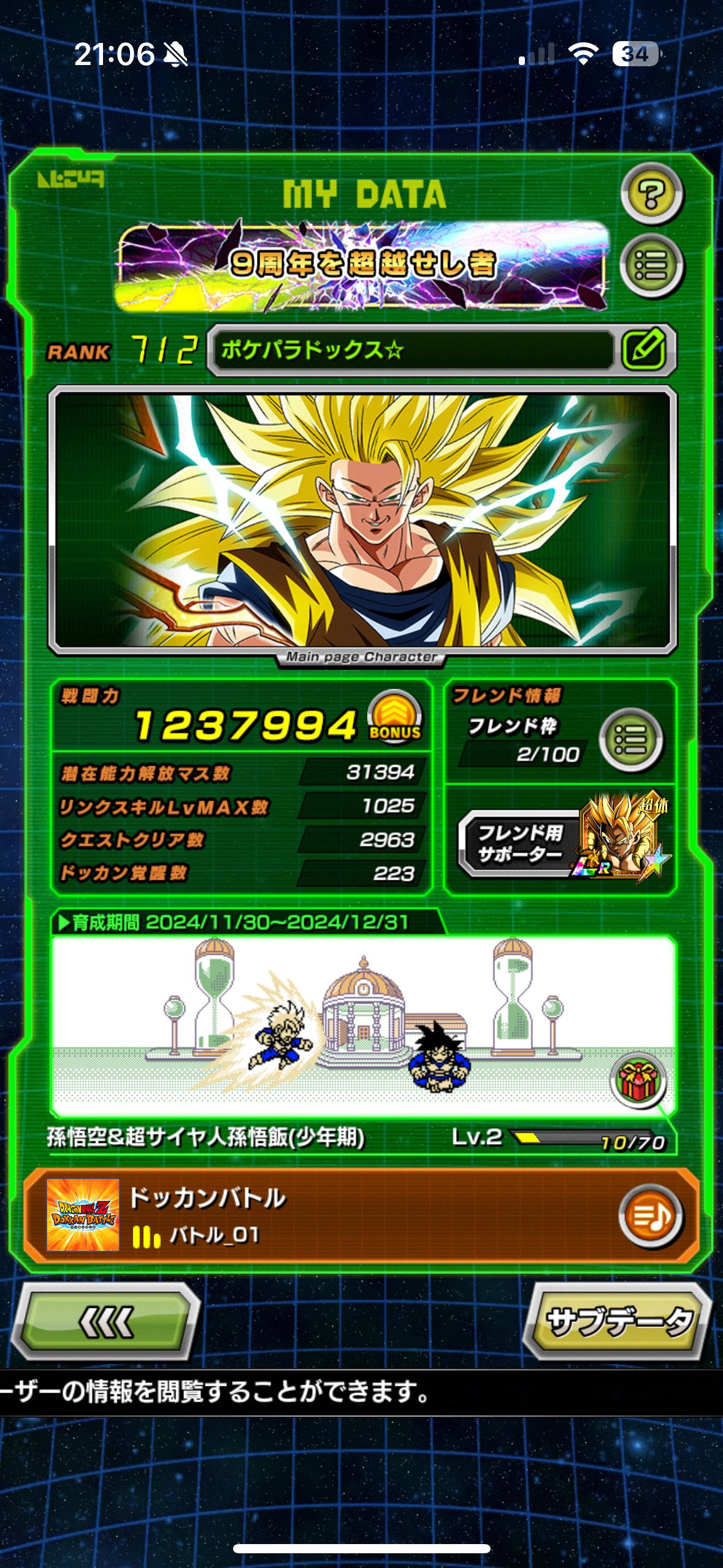Open the help question mark icon
The height and width of the screenshot is (1568, 723).
(x=651, y=195)
